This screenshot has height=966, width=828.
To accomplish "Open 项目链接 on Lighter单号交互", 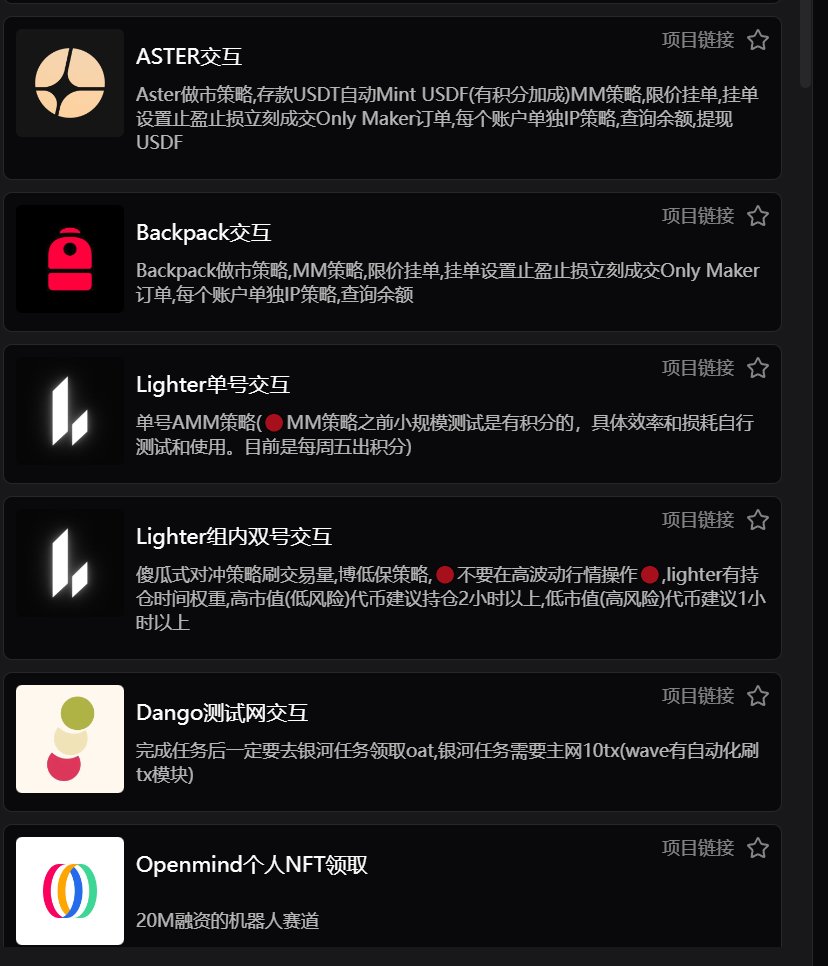I will tap(697, 368).
